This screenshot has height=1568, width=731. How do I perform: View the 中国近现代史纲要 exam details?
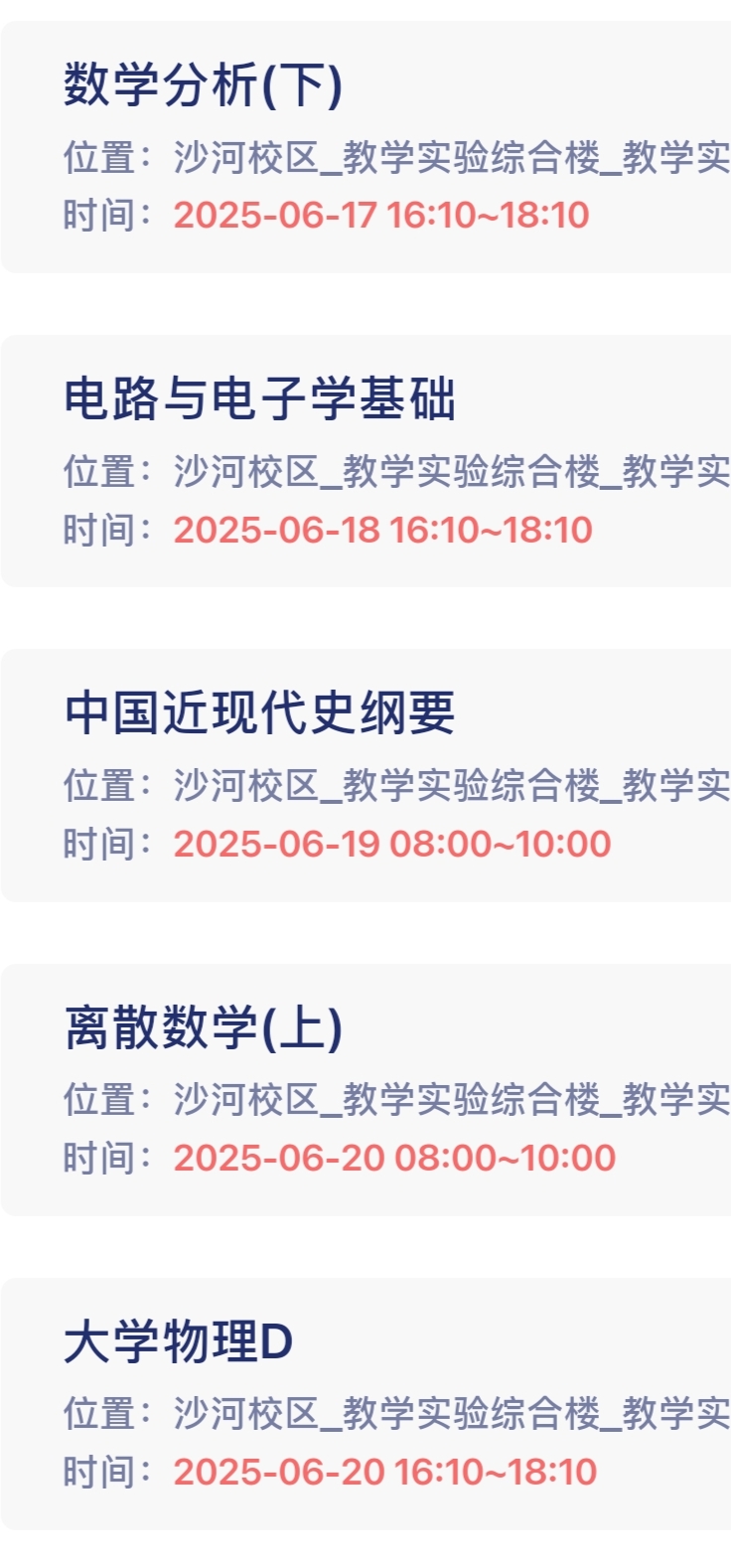pos(365,775)
